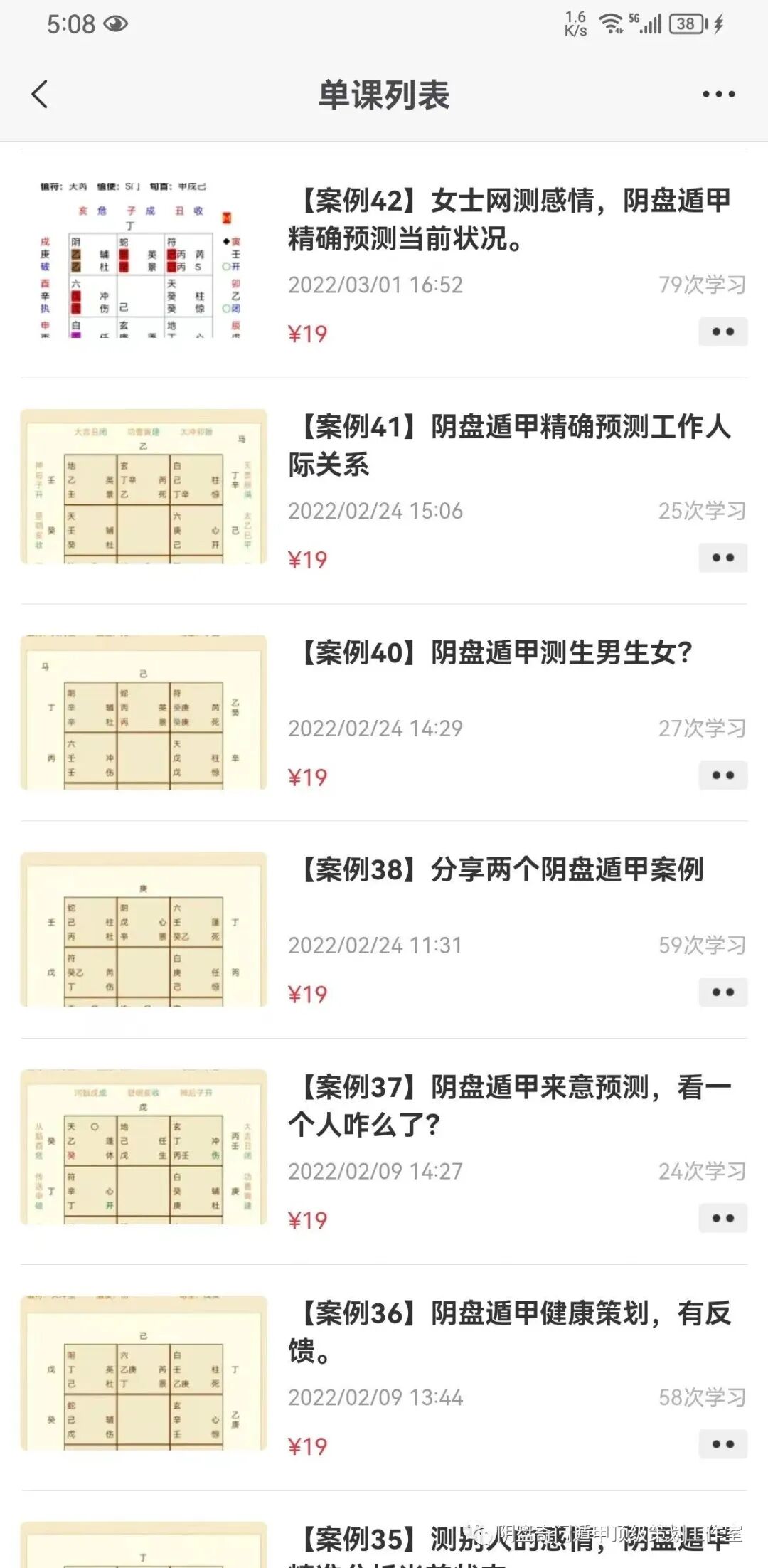Open course 案例36 健康策划
The width and height of the screenshot is (768, 1568).
point(508,1331)
